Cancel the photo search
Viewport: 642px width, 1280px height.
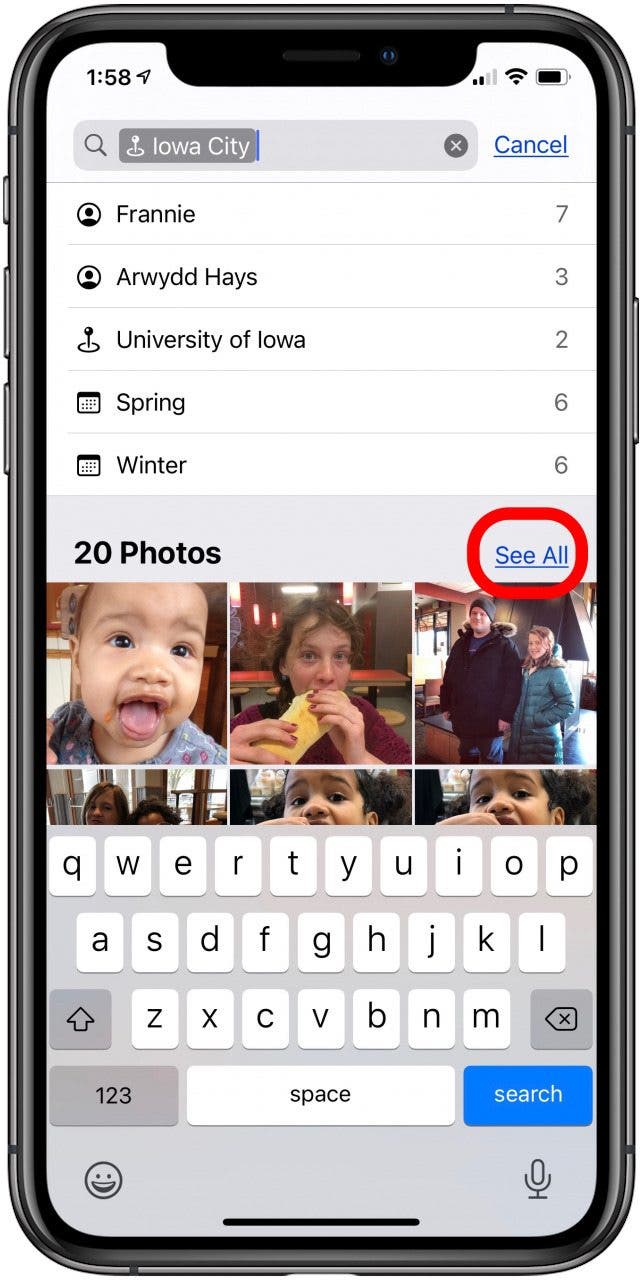(530, 145)
